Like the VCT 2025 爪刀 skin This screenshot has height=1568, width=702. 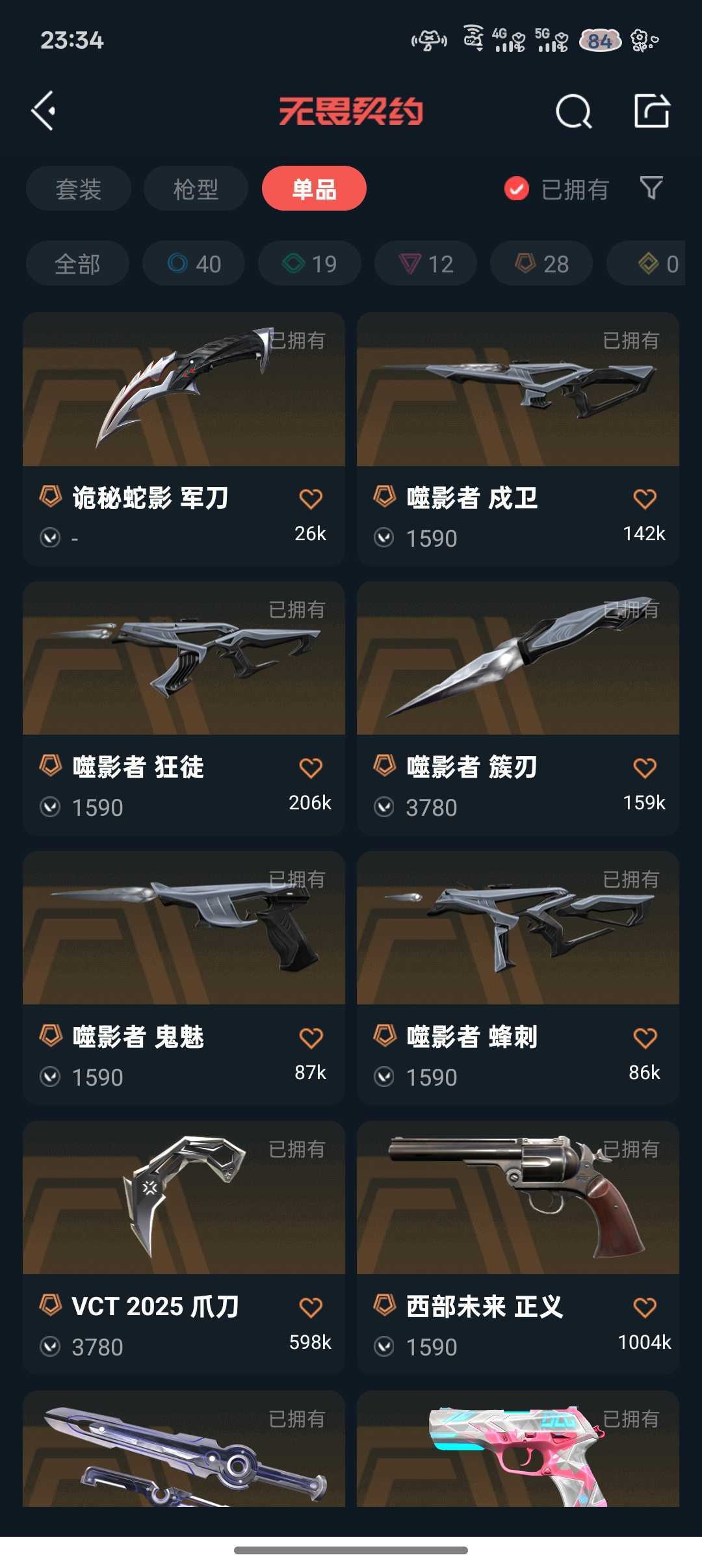coord(311,1307)
